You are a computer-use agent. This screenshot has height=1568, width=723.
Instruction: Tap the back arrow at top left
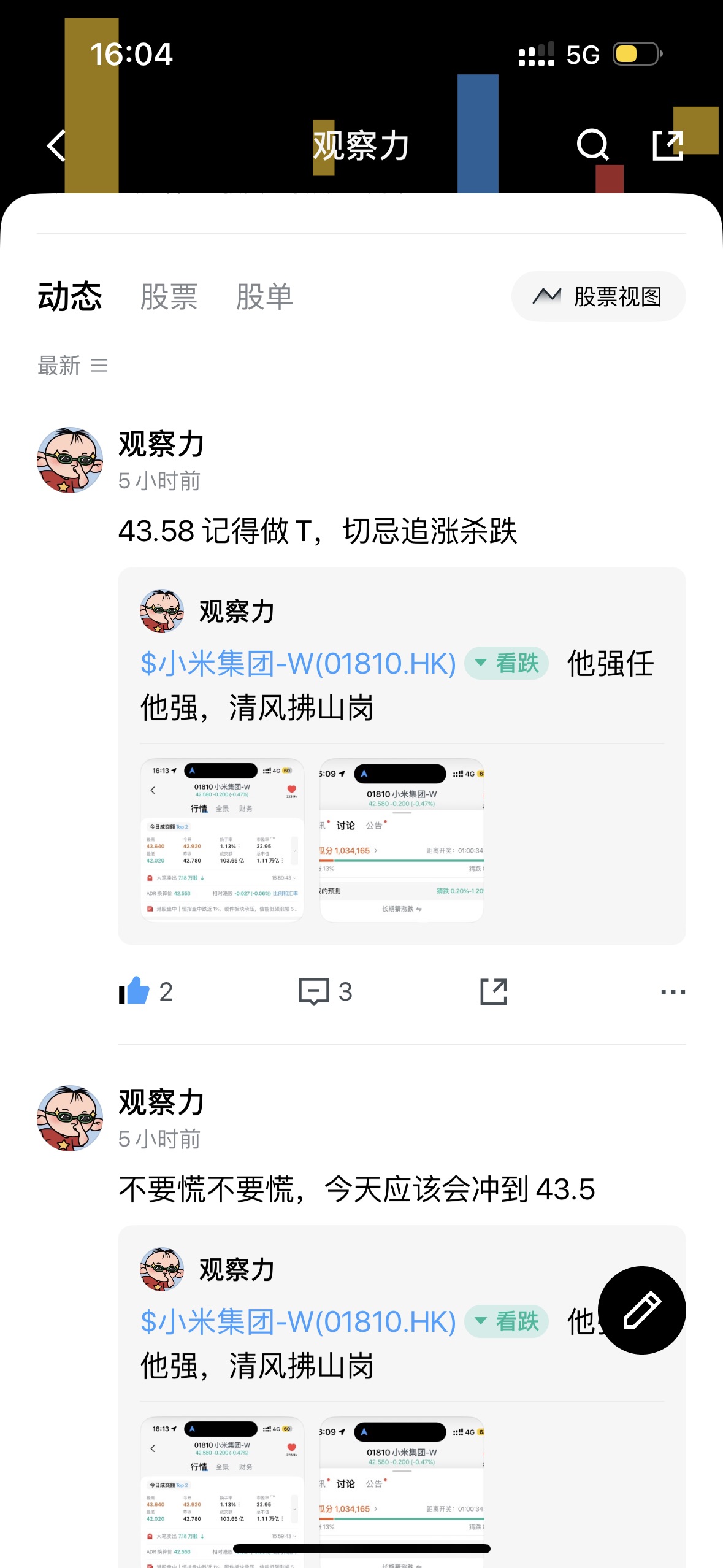point(55,146)
